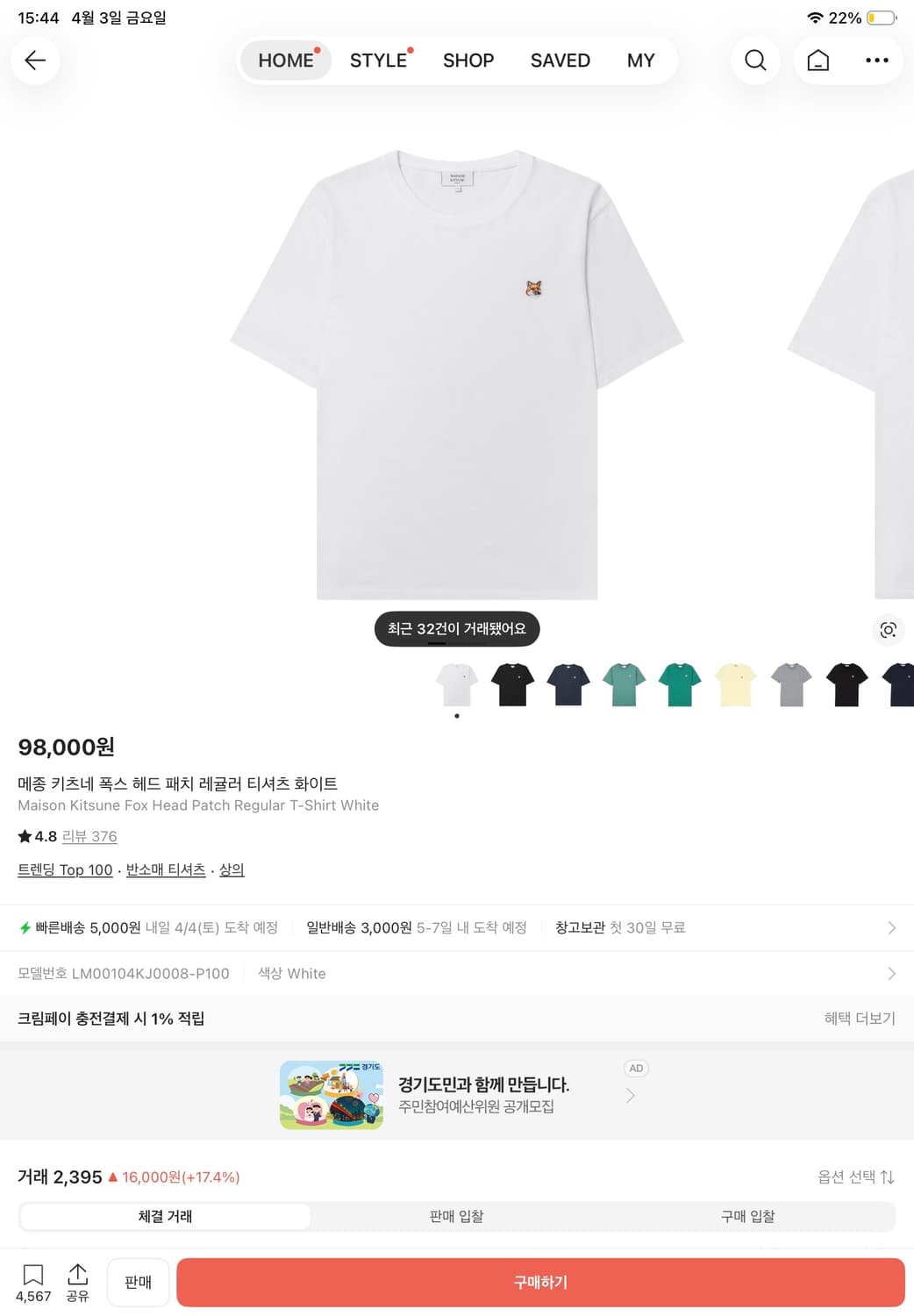
Task: Expand the 모델번호 product info row
Action: [x=891, y=973]
